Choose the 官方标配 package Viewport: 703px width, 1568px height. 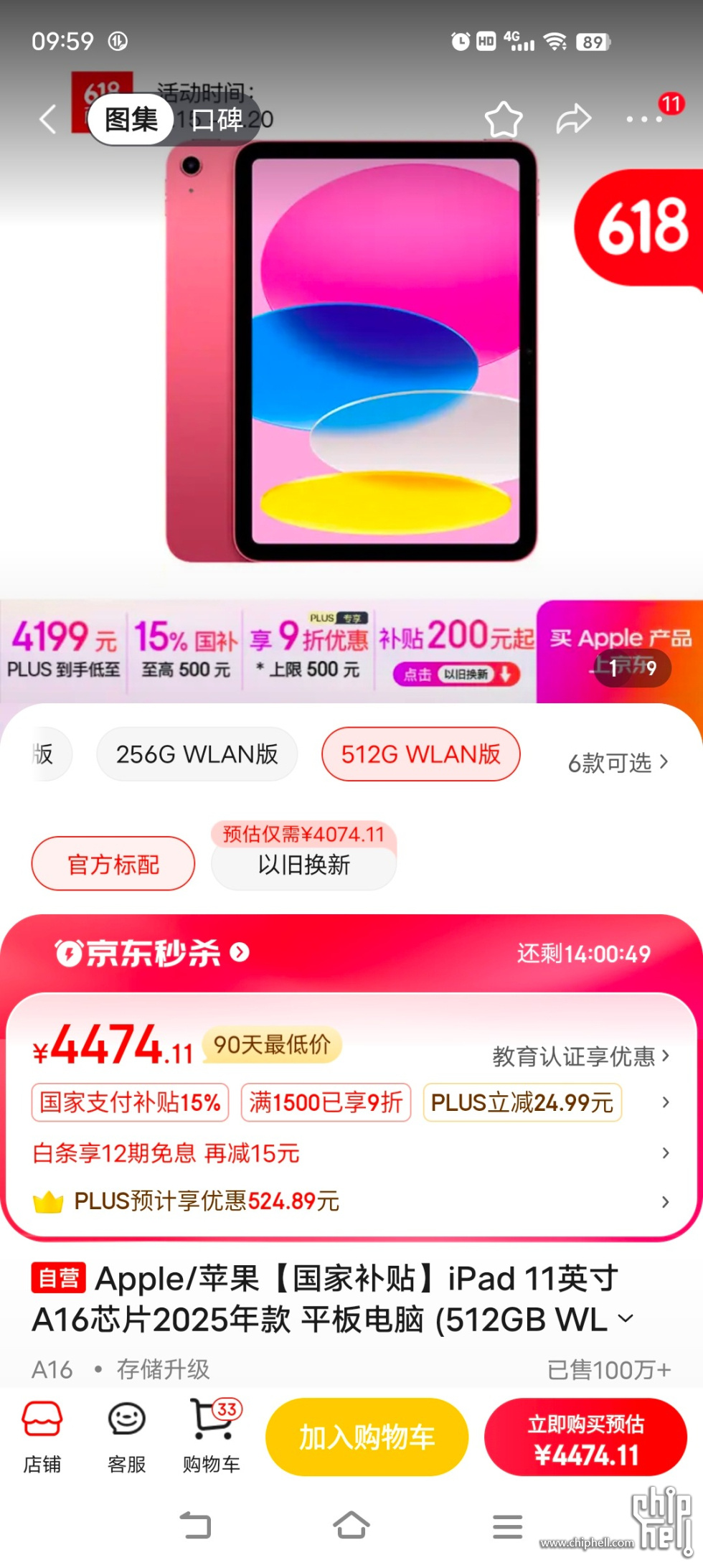[113, 864]
